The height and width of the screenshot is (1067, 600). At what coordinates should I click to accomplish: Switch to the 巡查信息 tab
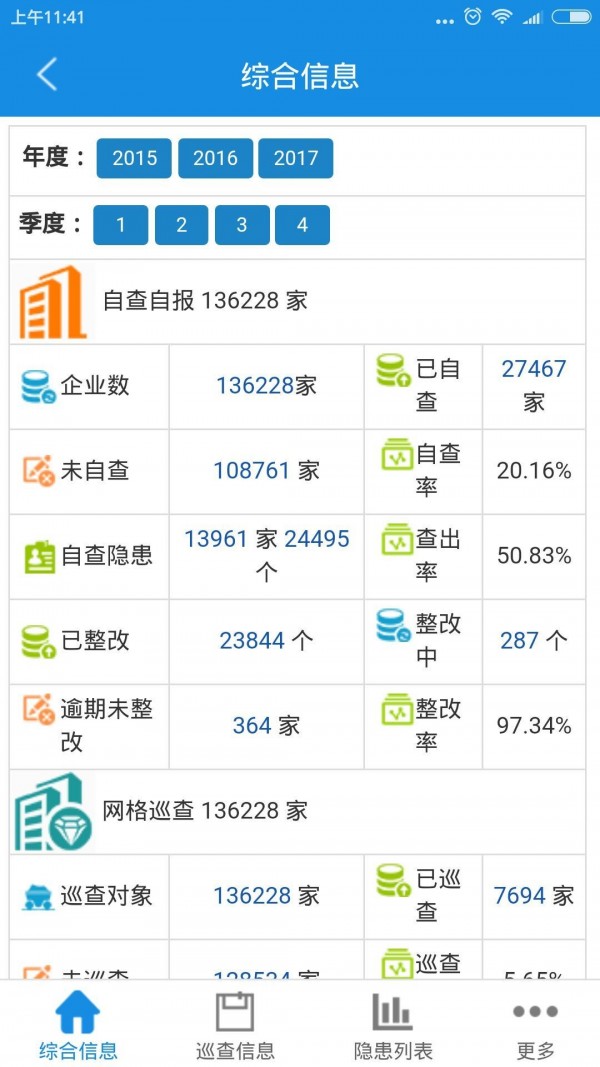(x=235, y=1023)
